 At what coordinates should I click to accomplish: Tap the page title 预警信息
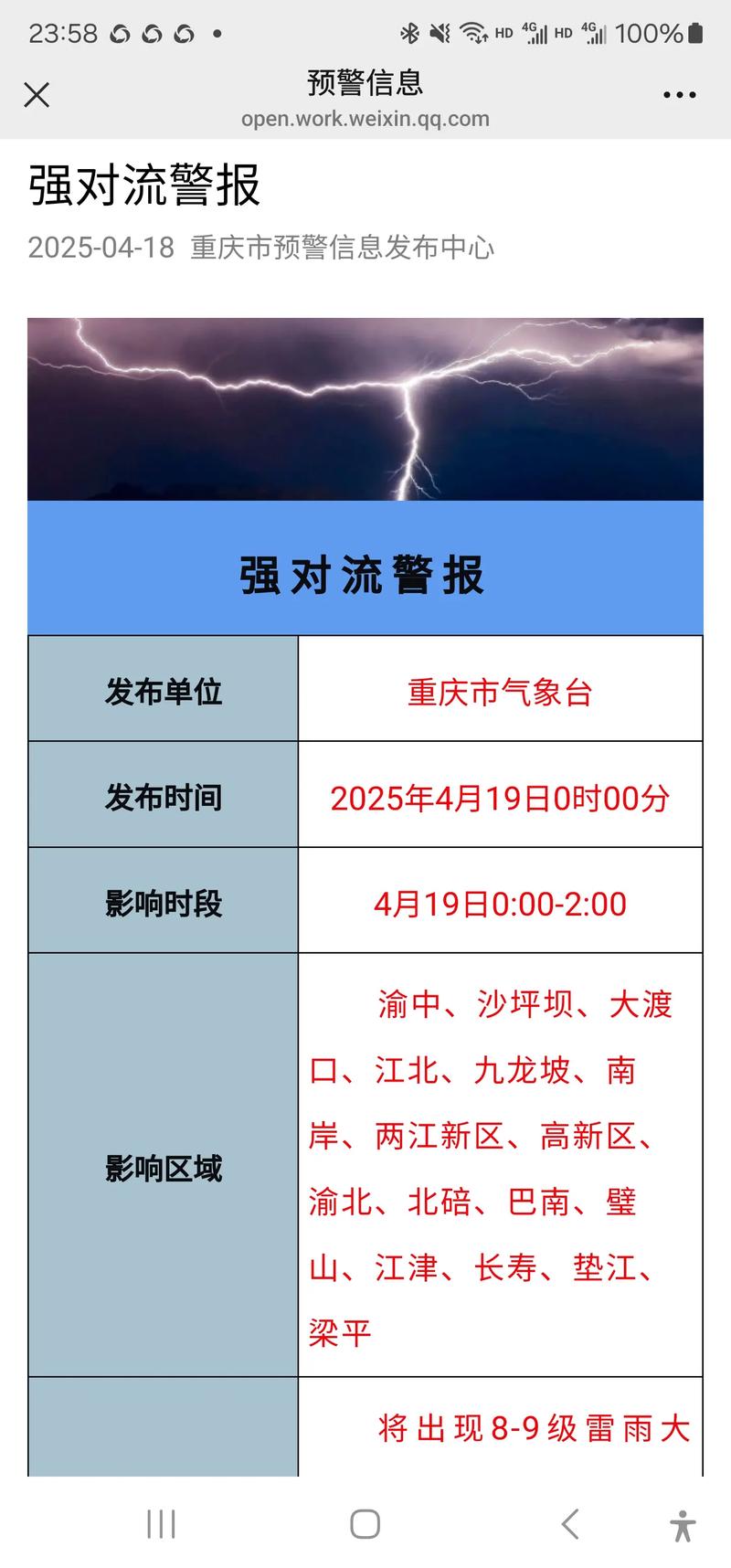pos(365,82)
